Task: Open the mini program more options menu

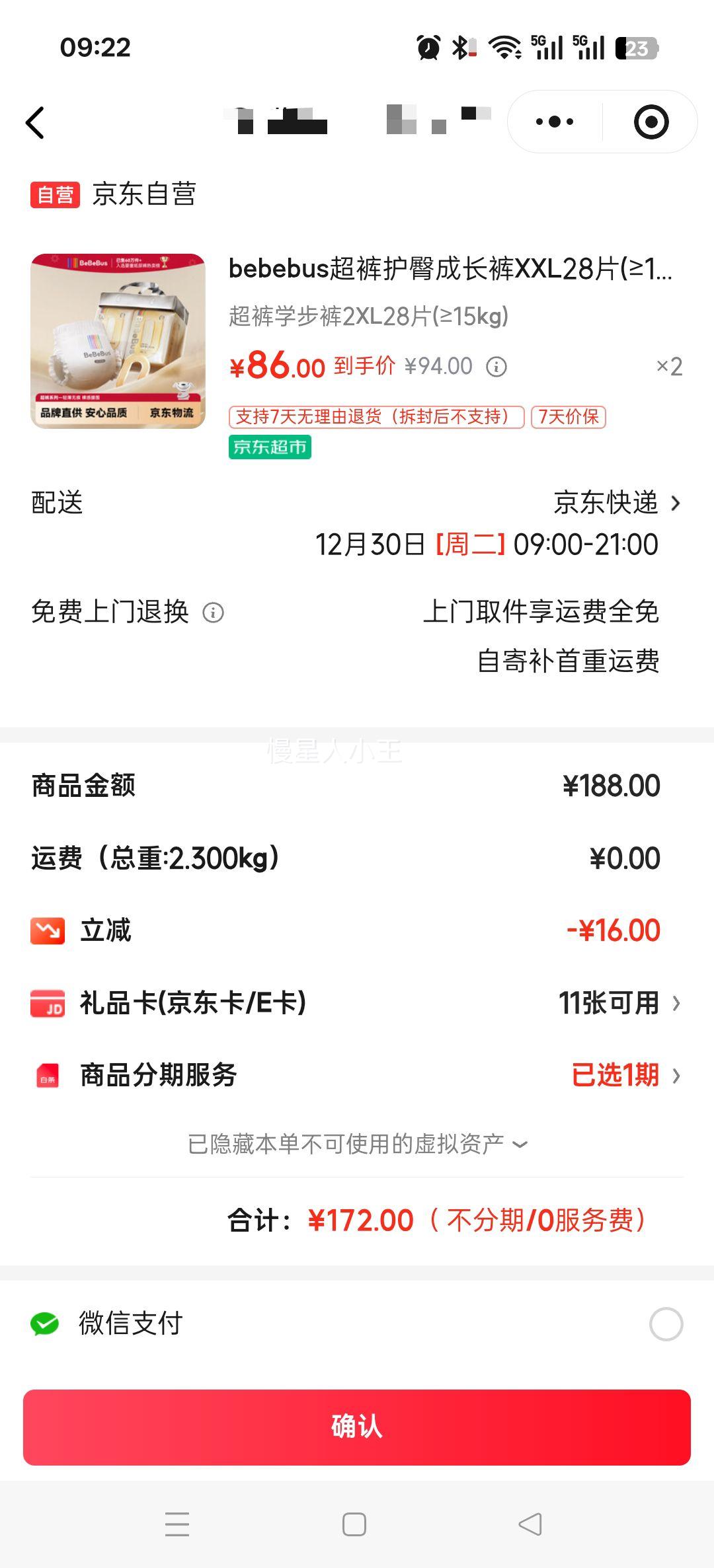Action: tap(554, 122)
